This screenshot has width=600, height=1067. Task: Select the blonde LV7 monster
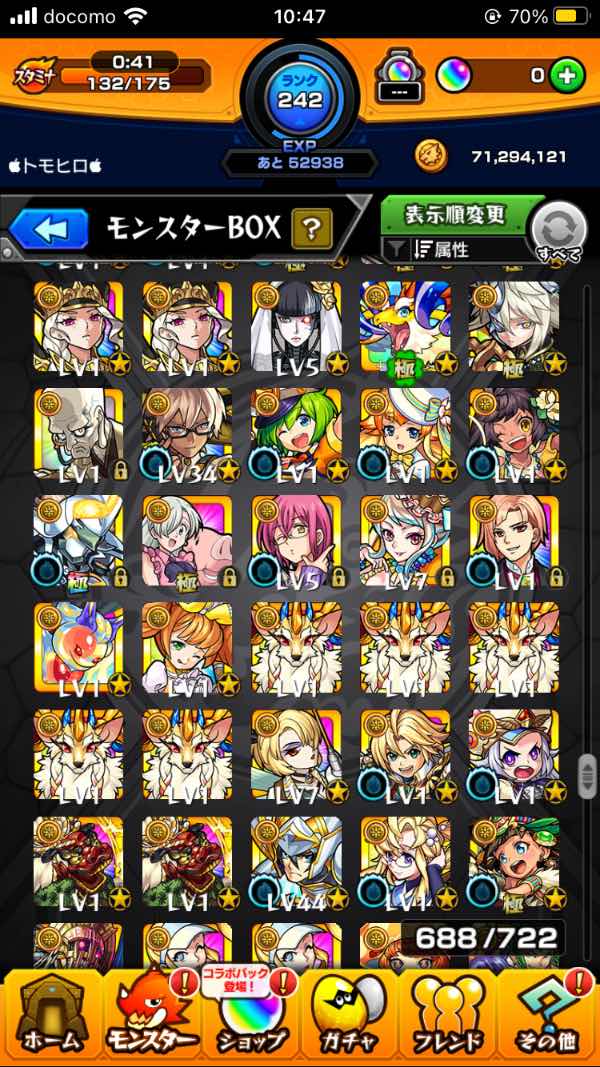point(296,754)
